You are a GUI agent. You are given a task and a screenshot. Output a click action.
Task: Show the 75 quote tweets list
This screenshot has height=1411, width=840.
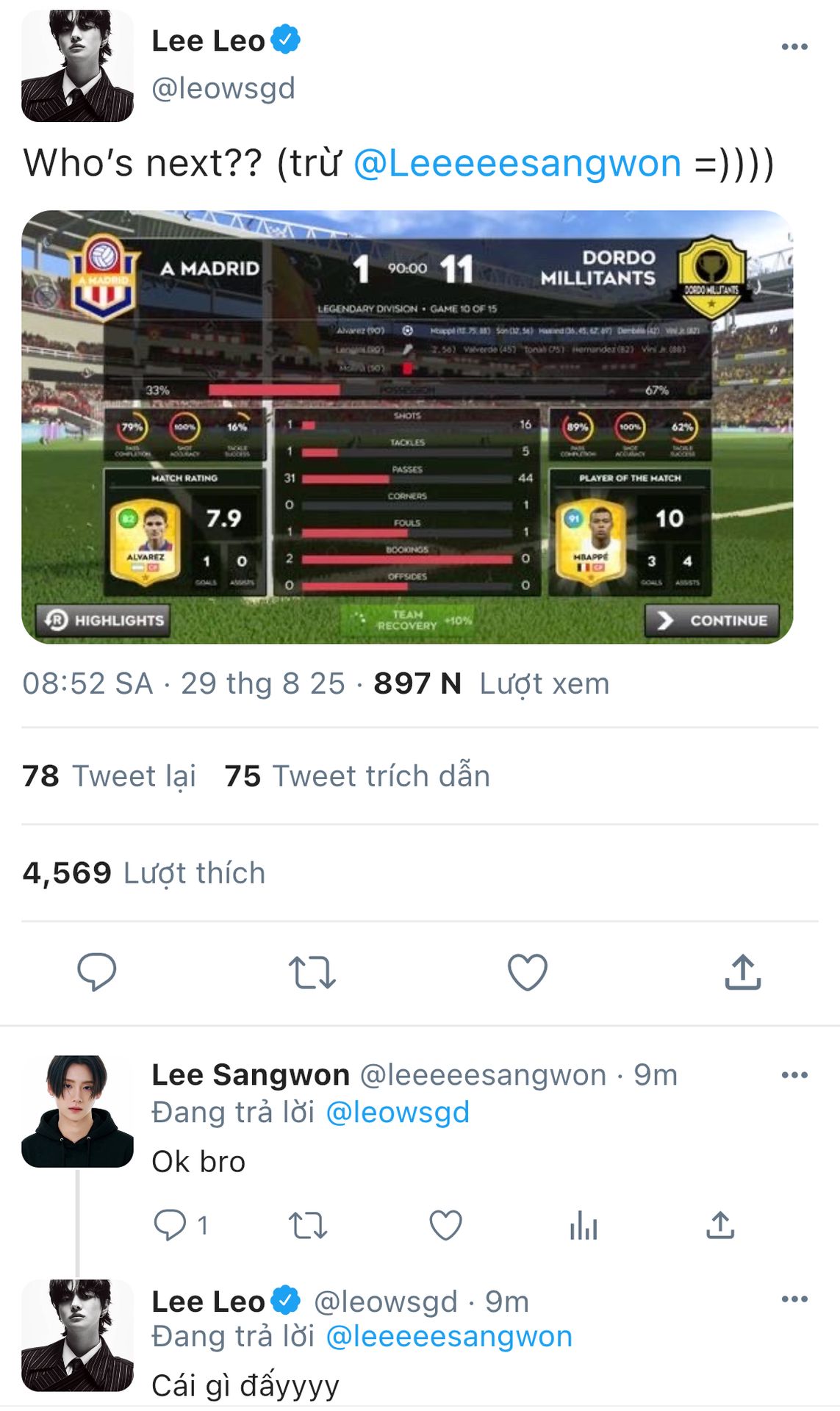(x=357, y=776)
